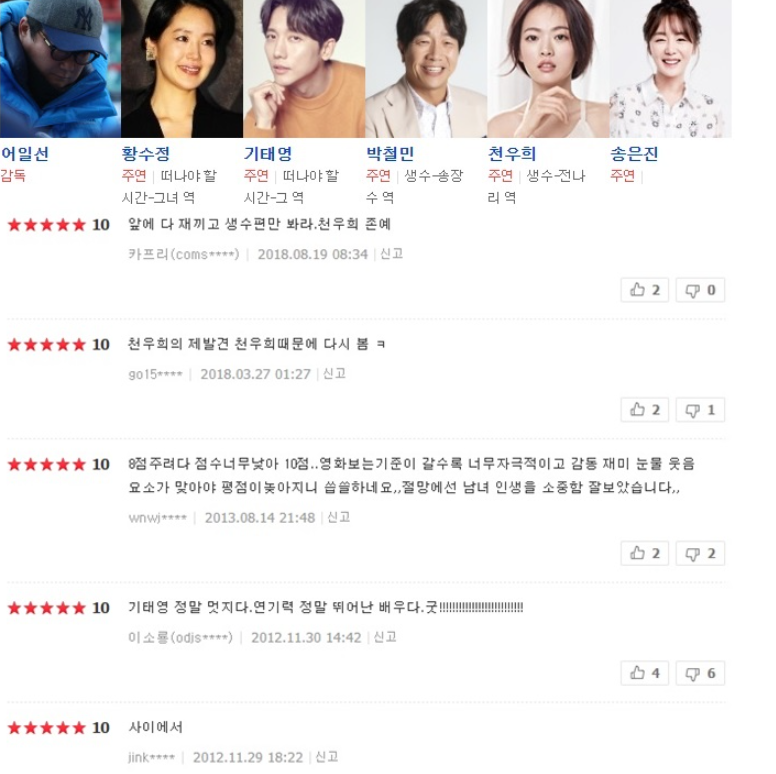
Task: Open actress 황수정's name link
Action: [x=146, y=154]
